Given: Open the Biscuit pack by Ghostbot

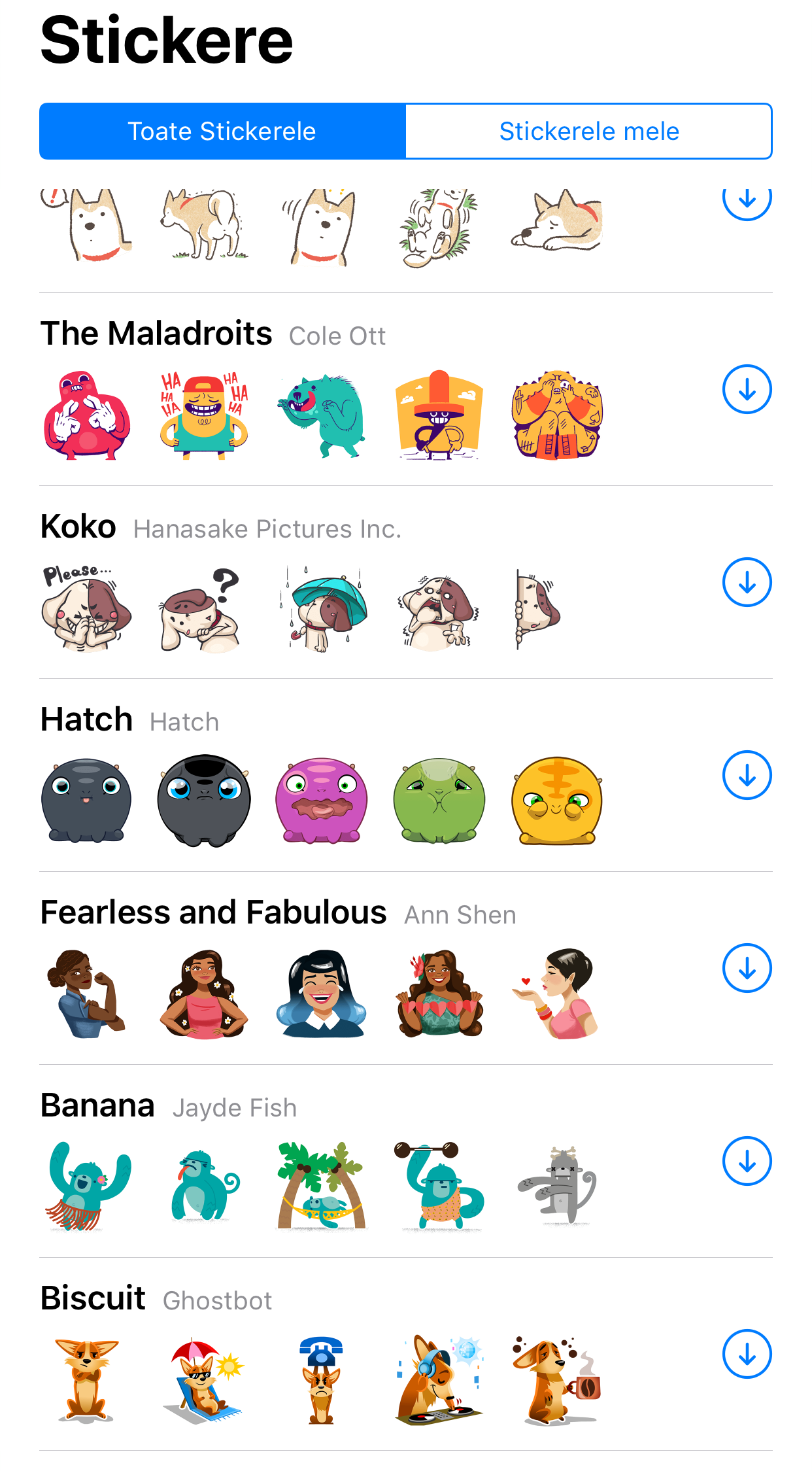Looking at the screenshot, I should coord(93,1298).
